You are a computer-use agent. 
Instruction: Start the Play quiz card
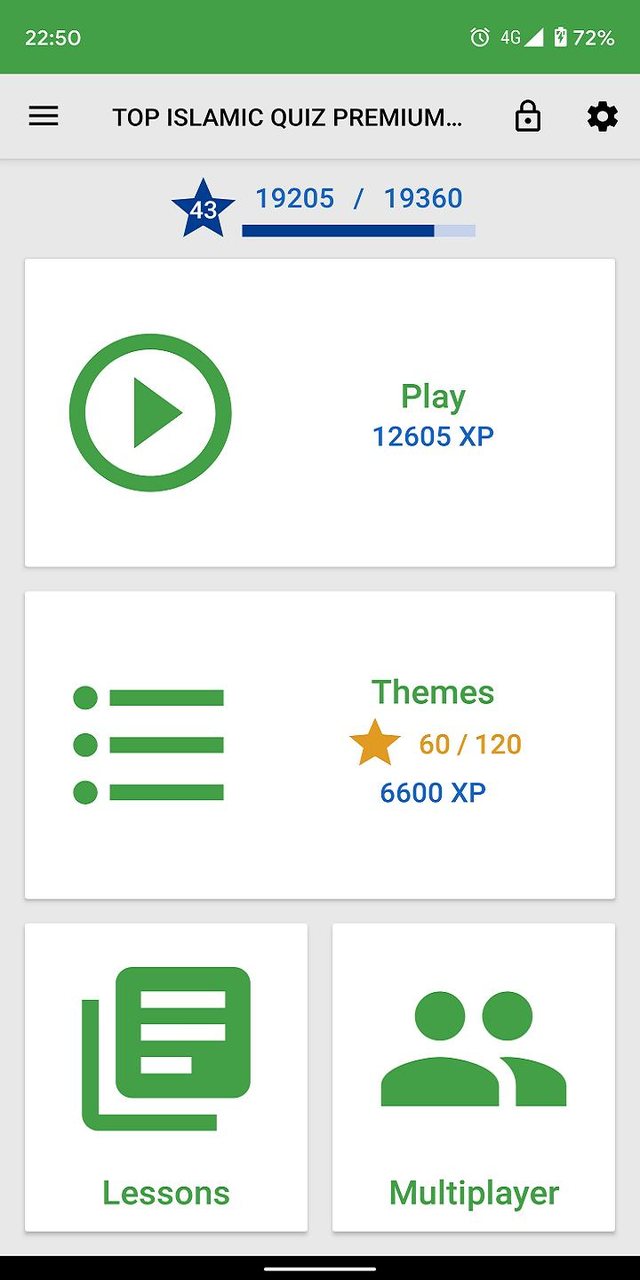pyautogui.click(x=320, y=413)
